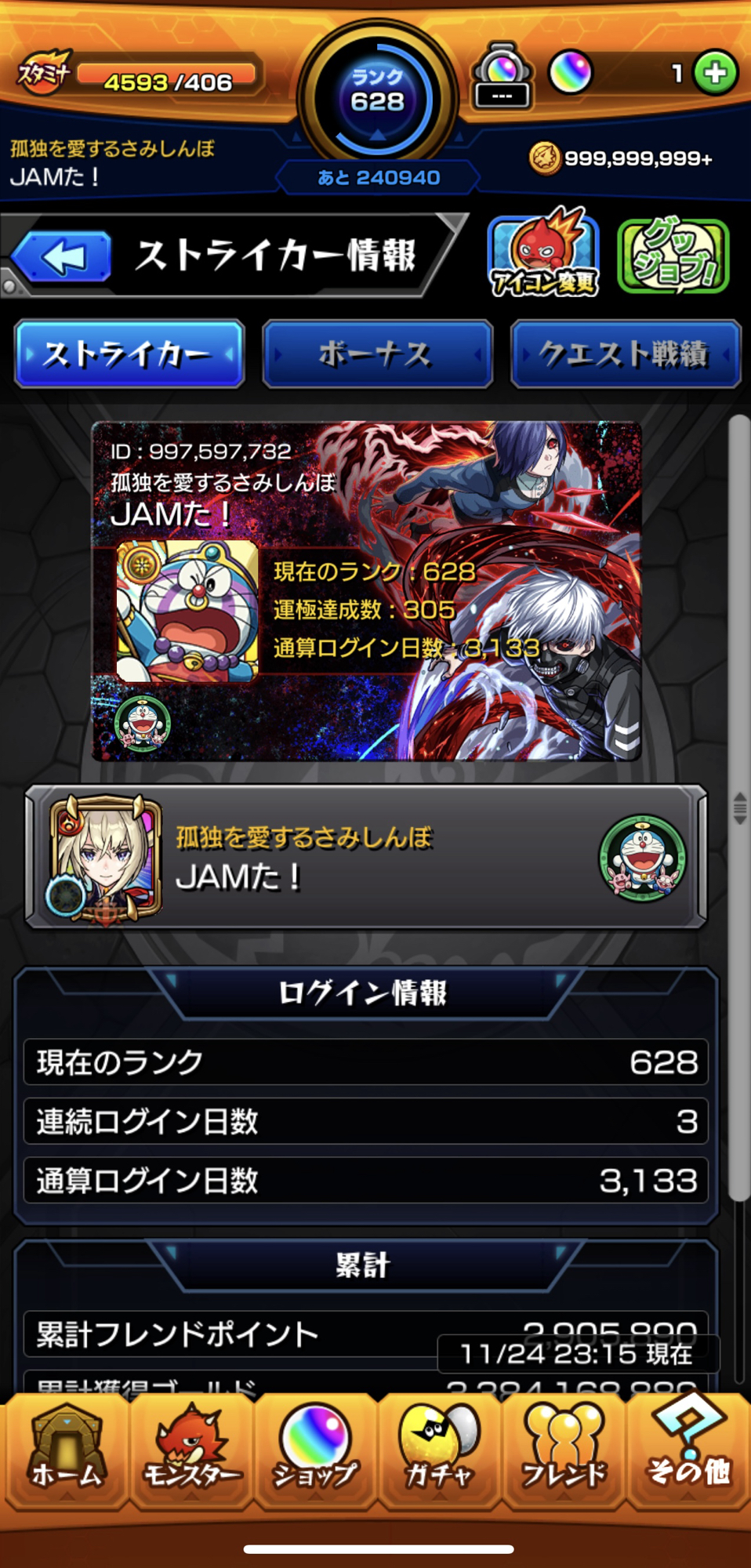Tap the green plus to add orbs
751x1568 pixels.
[x=715, y=73]
